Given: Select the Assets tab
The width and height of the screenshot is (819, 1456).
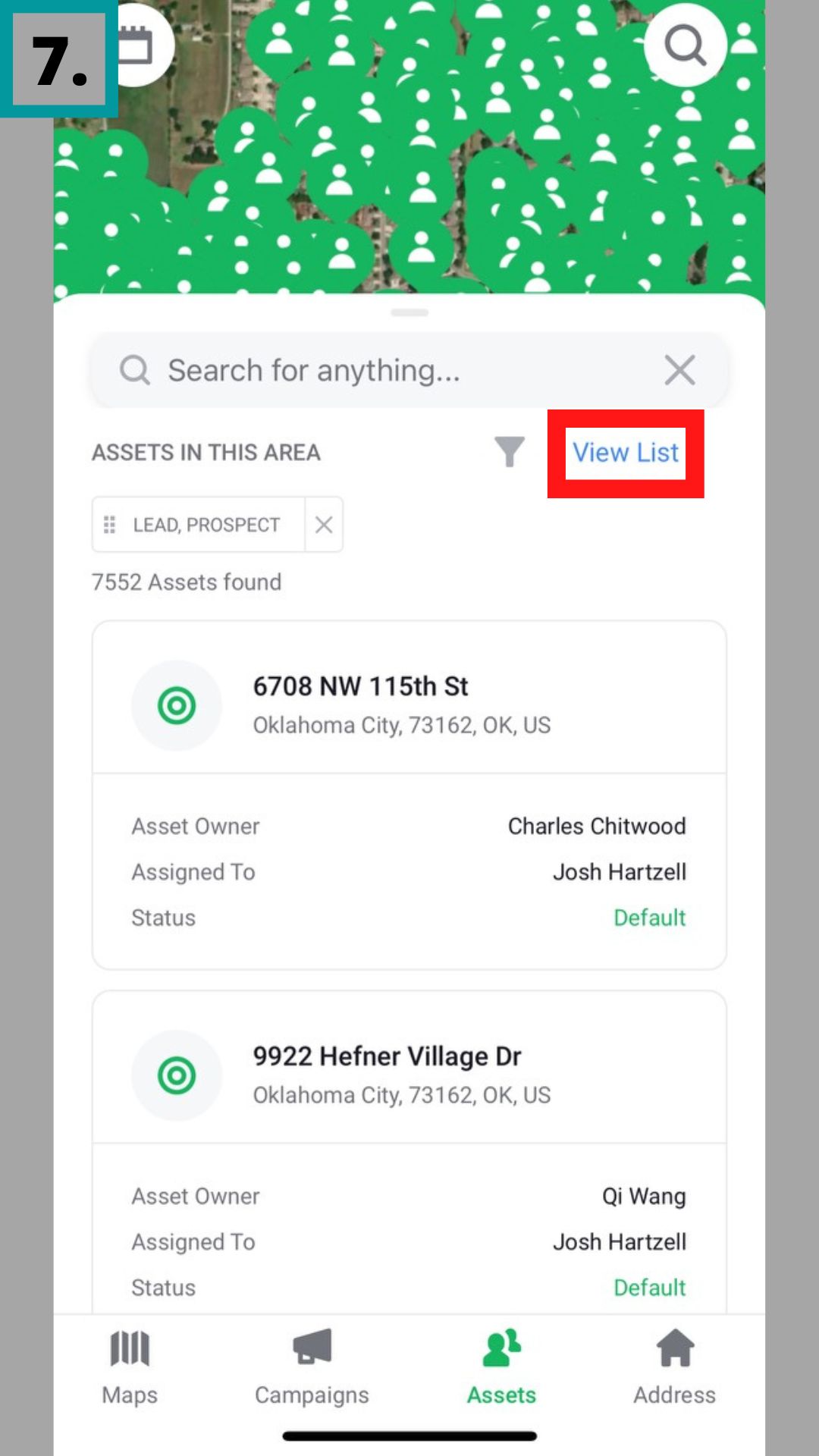Looking at the screenshot, I should 501,1367.
